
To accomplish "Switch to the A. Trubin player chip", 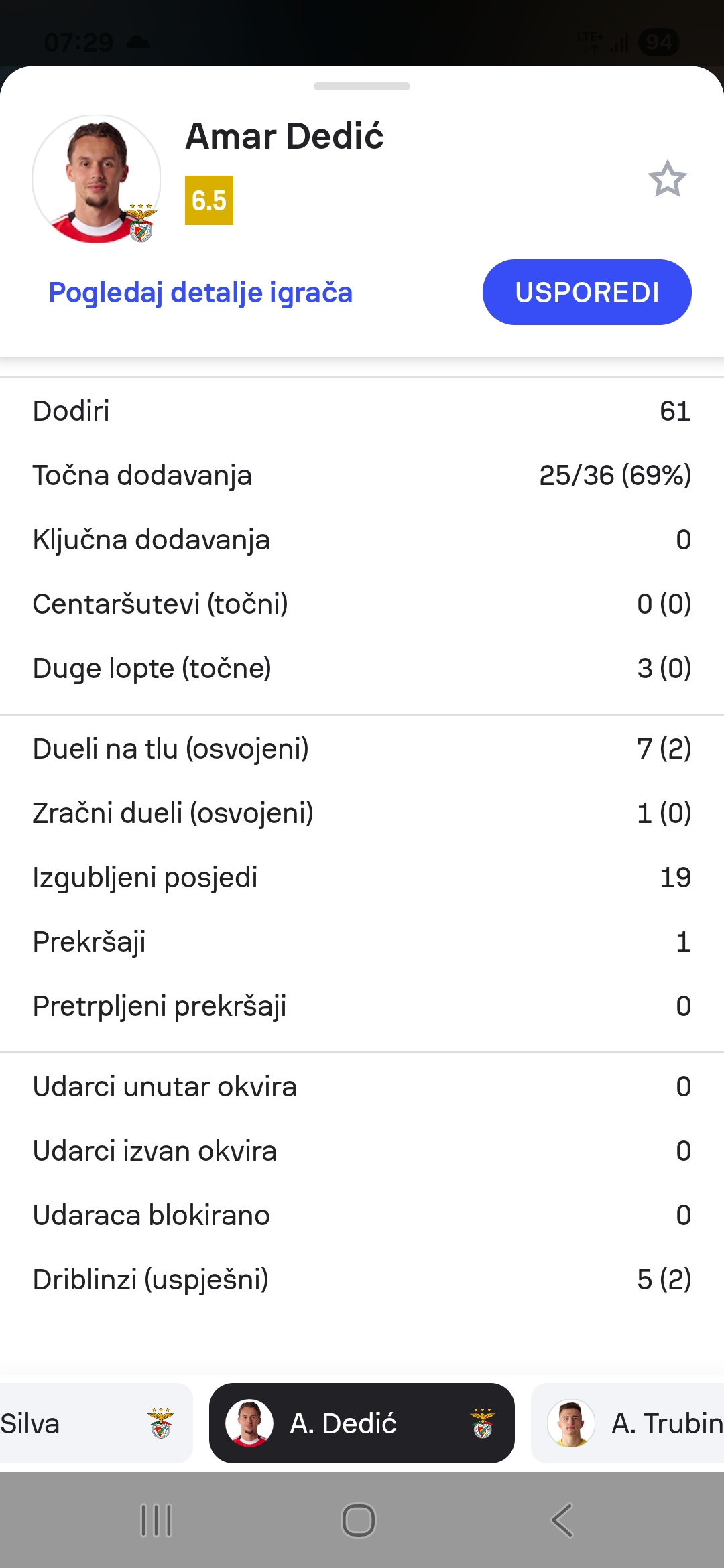I will click(630, 1423).
